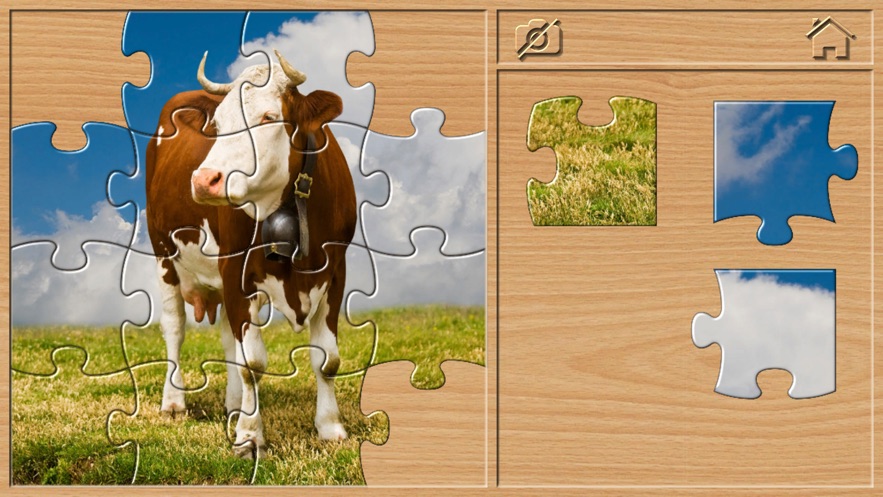Return to the home menu
The image size is (883, 497).
coord(830,39)
